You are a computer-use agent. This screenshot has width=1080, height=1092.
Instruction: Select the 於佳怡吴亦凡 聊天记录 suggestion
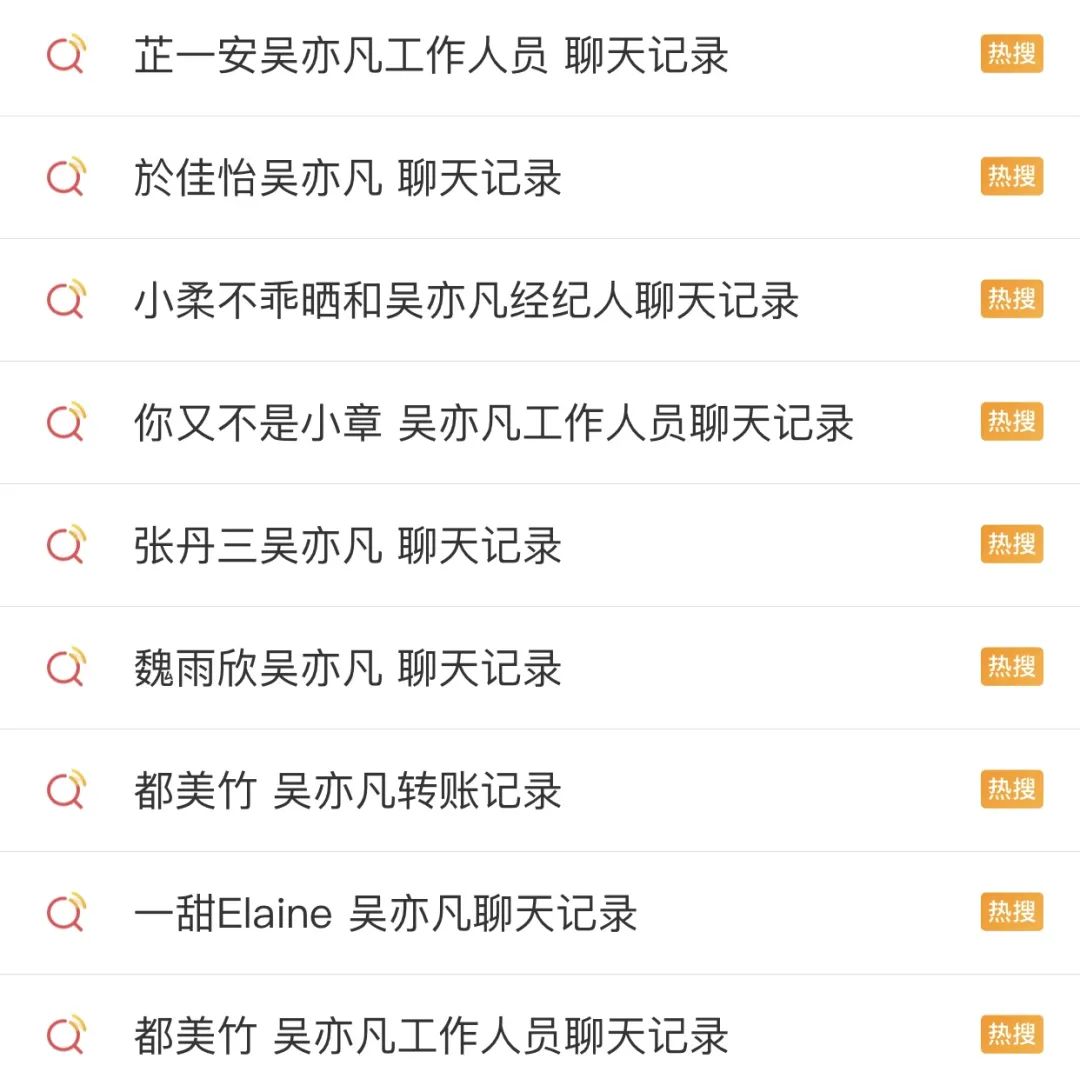tap(348, 179)
